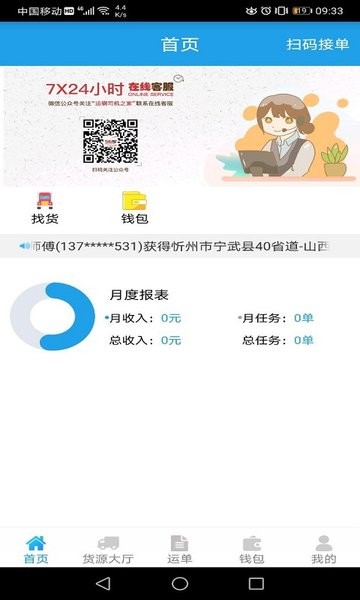Select the 首页 tab in bottom navigation

[x=36, y=550]
